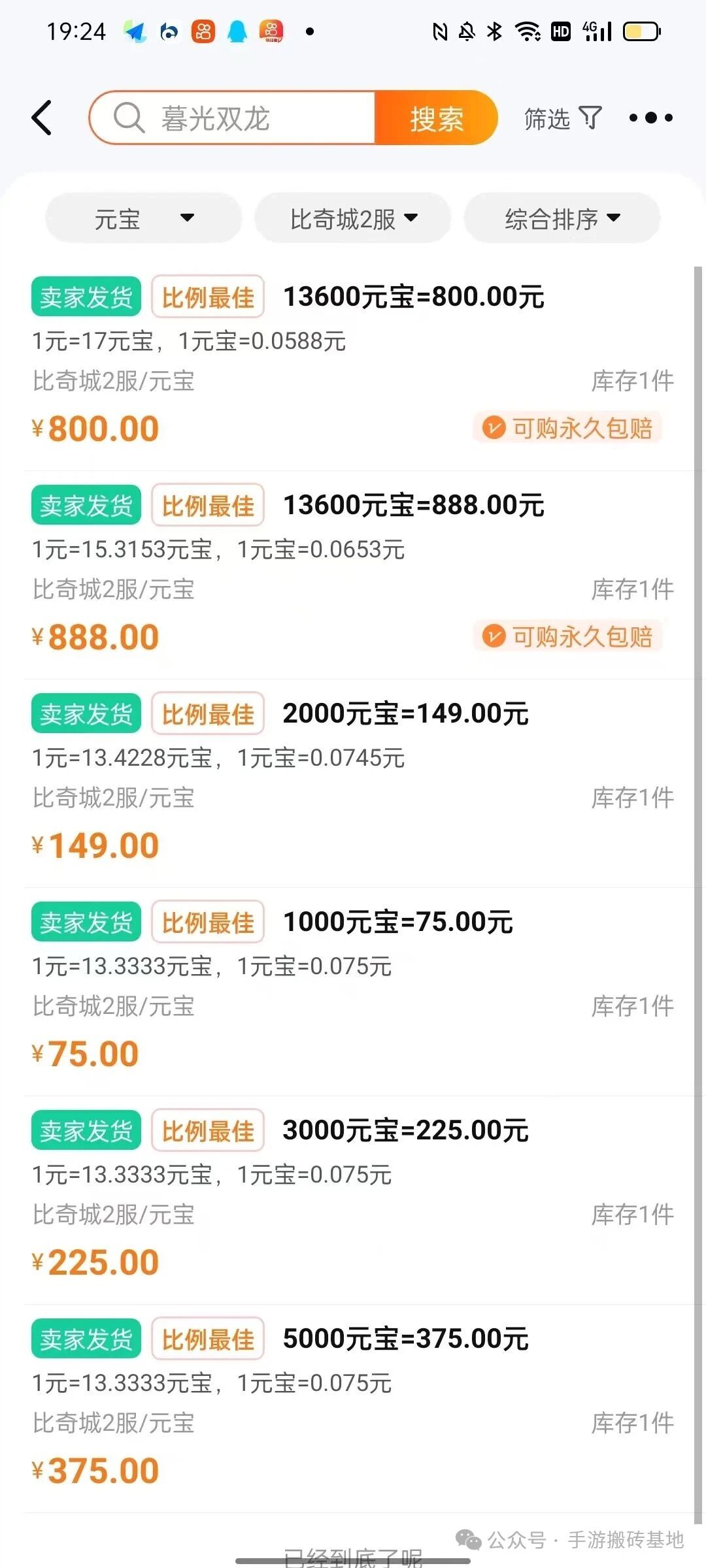
Task: Select the 卖家发货 tag on the ¥149 listing
Action: pos(85,713)
